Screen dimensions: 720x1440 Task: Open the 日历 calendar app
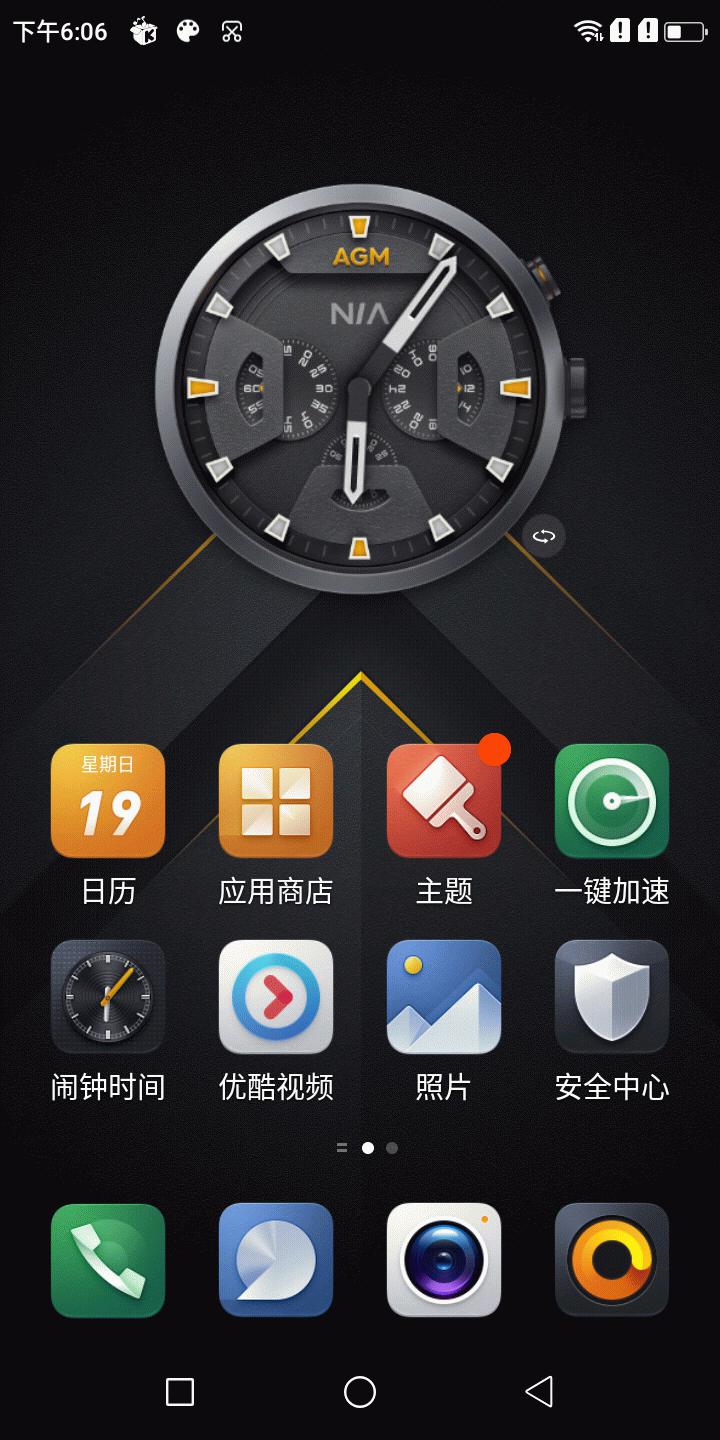(x=108, y=801)
